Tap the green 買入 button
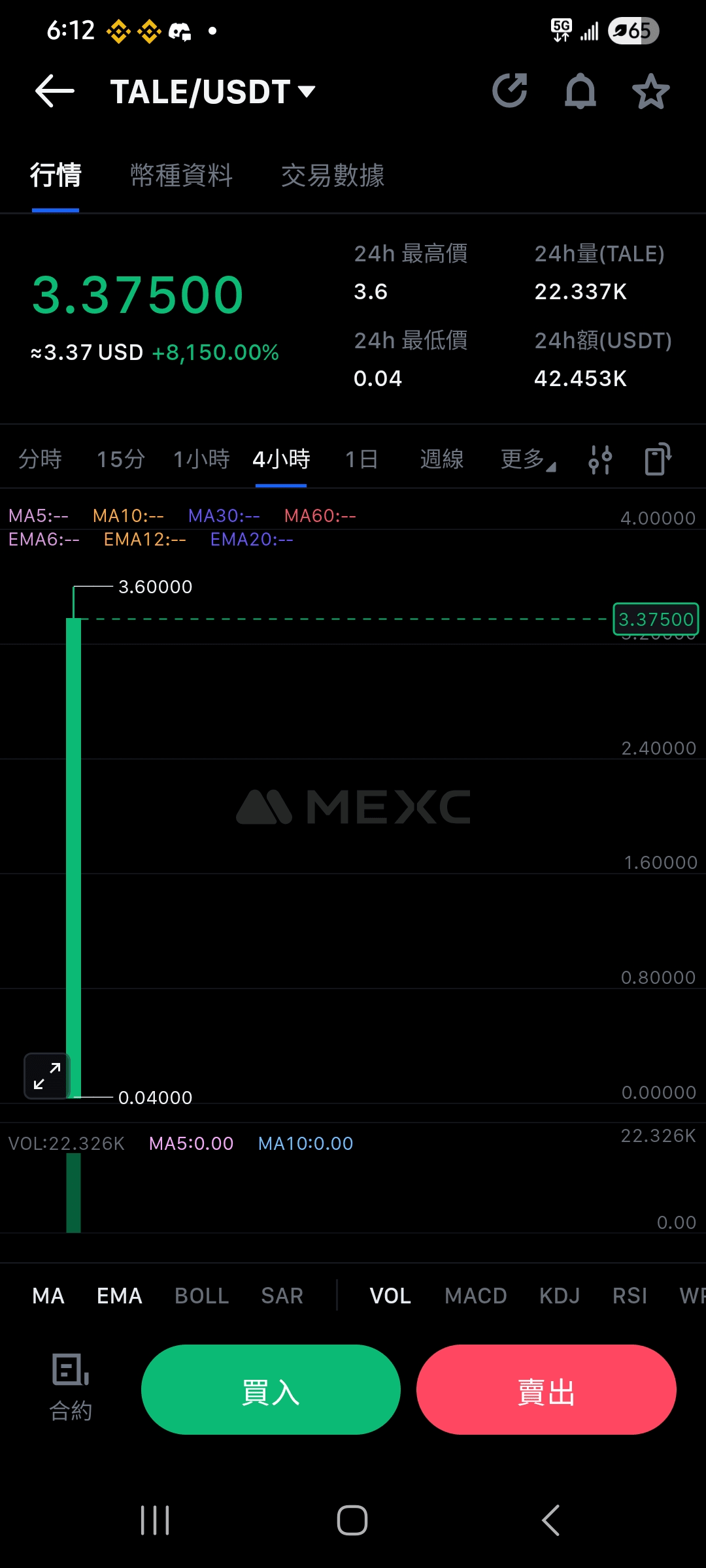 [271, 1390]
